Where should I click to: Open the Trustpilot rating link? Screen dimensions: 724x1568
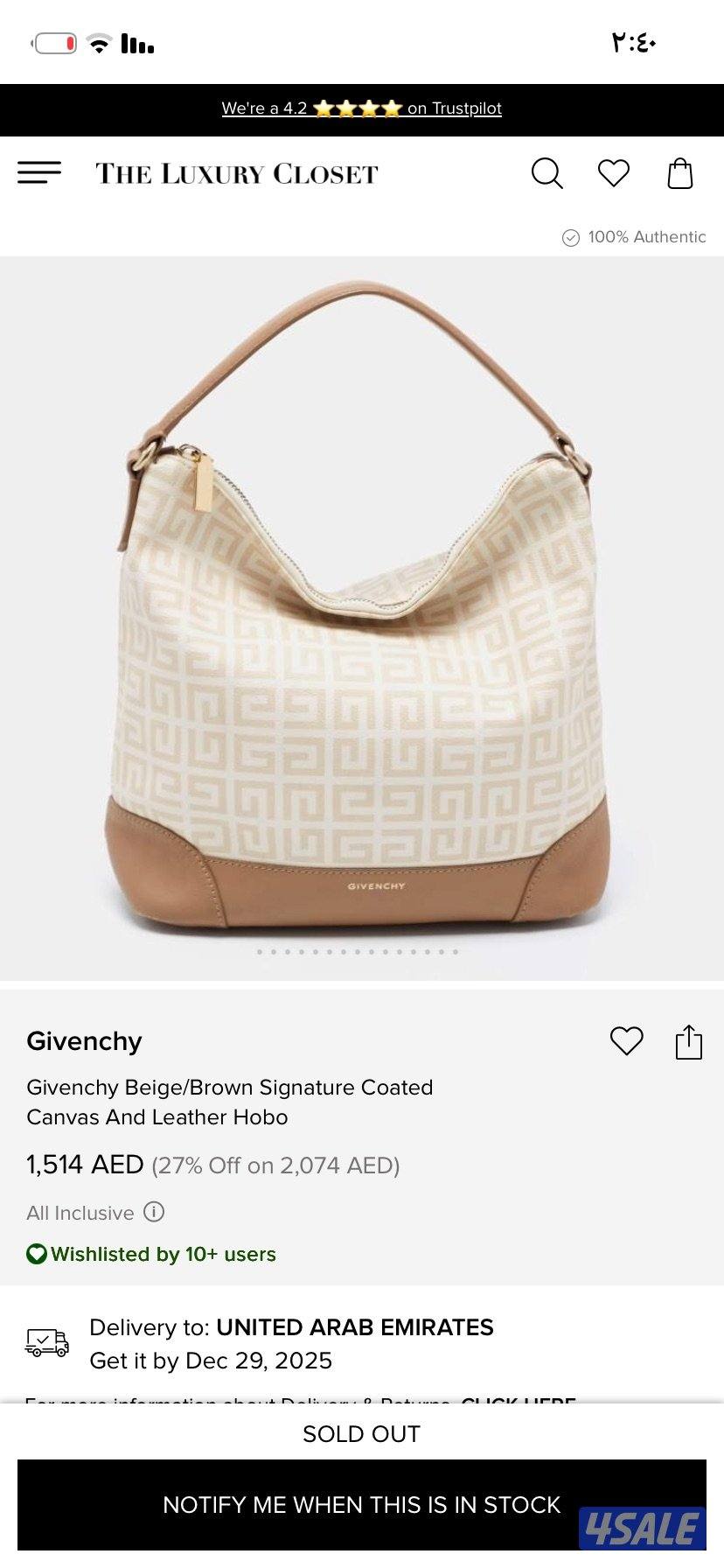point(361,108)
